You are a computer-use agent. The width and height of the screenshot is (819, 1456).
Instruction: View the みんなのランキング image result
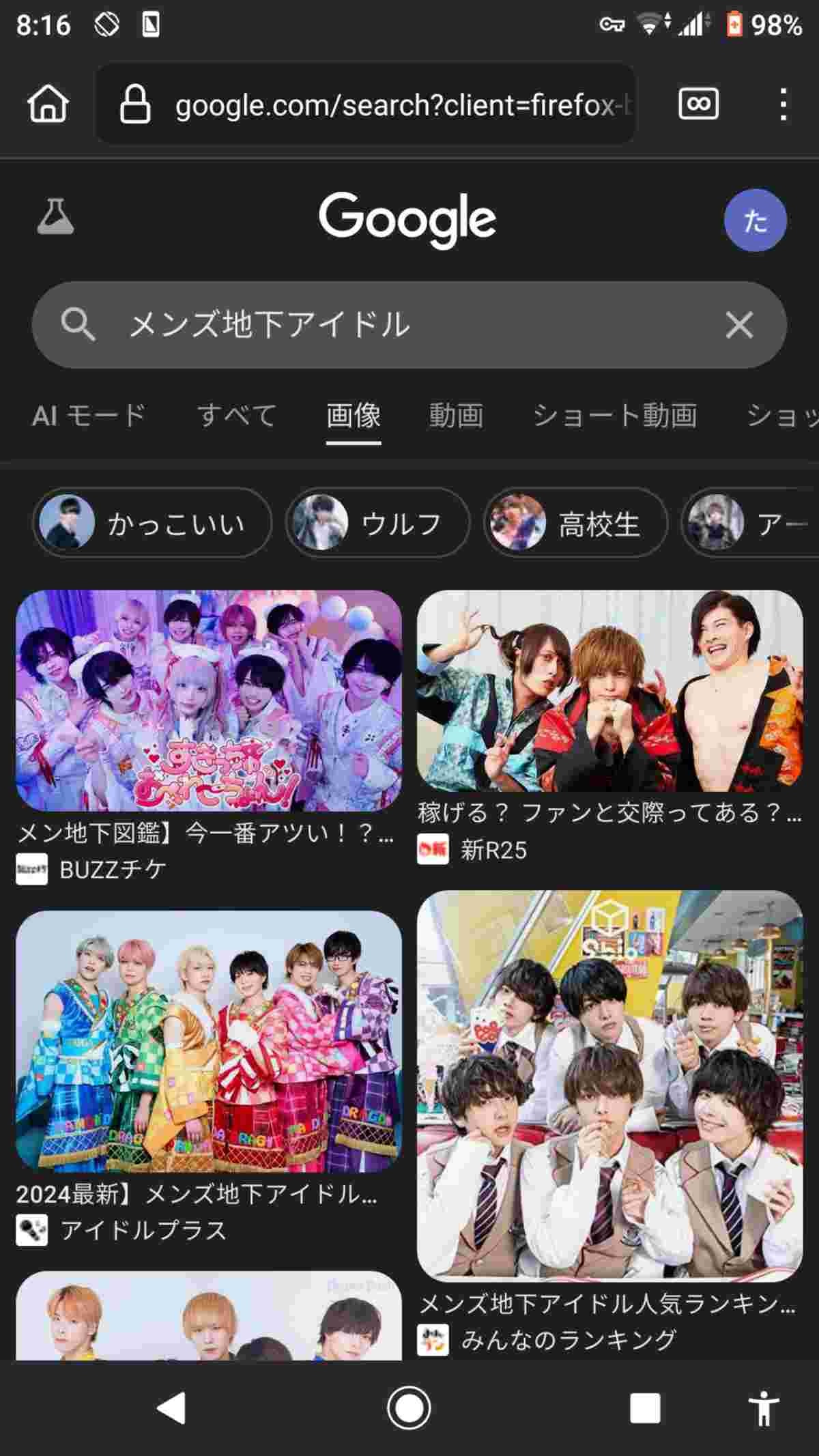pos(609,1085)
